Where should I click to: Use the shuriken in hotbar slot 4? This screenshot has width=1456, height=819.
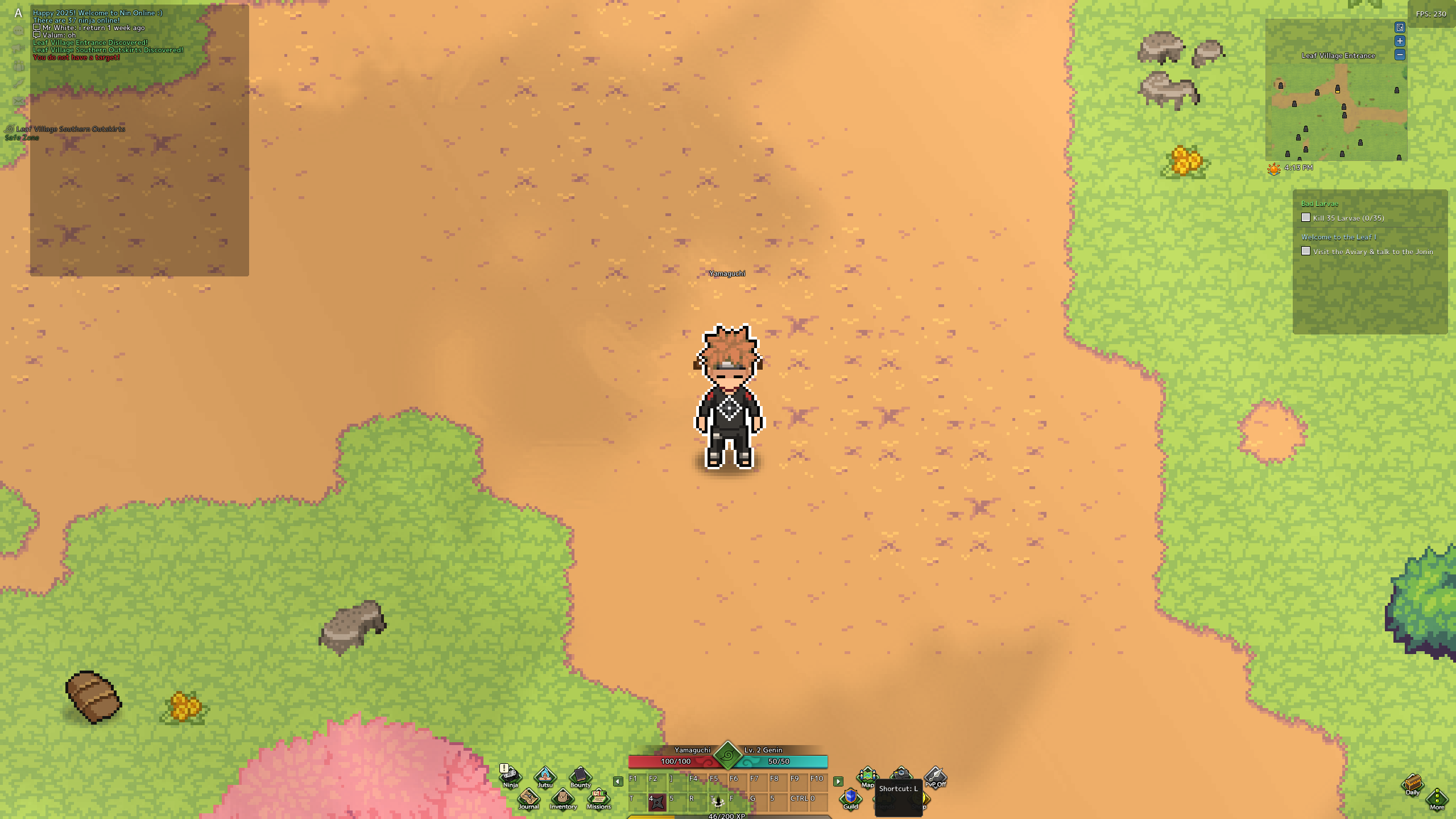pos(657,802)
